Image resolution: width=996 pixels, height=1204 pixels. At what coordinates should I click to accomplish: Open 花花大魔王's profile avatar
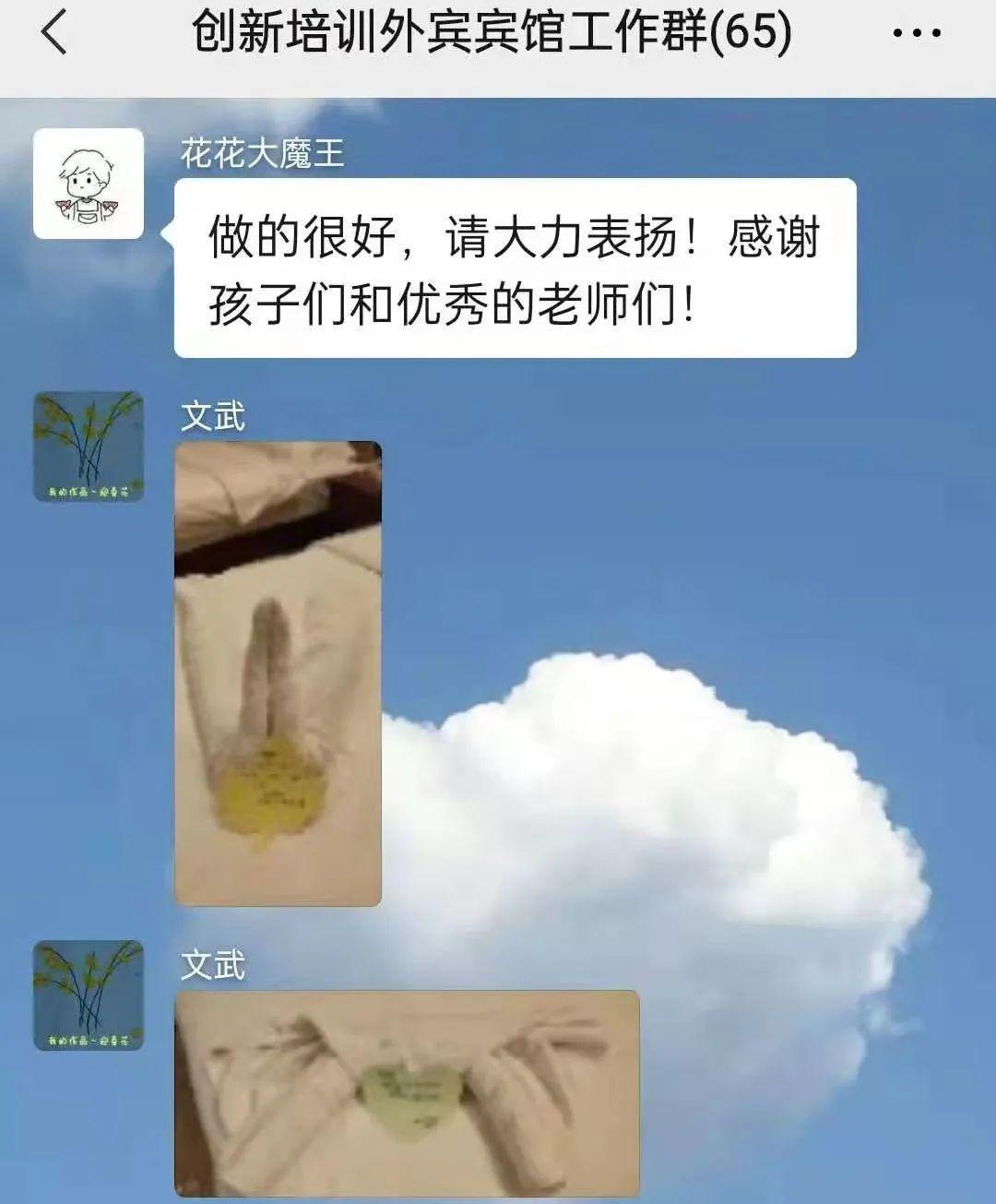click(x=89, y=184)
